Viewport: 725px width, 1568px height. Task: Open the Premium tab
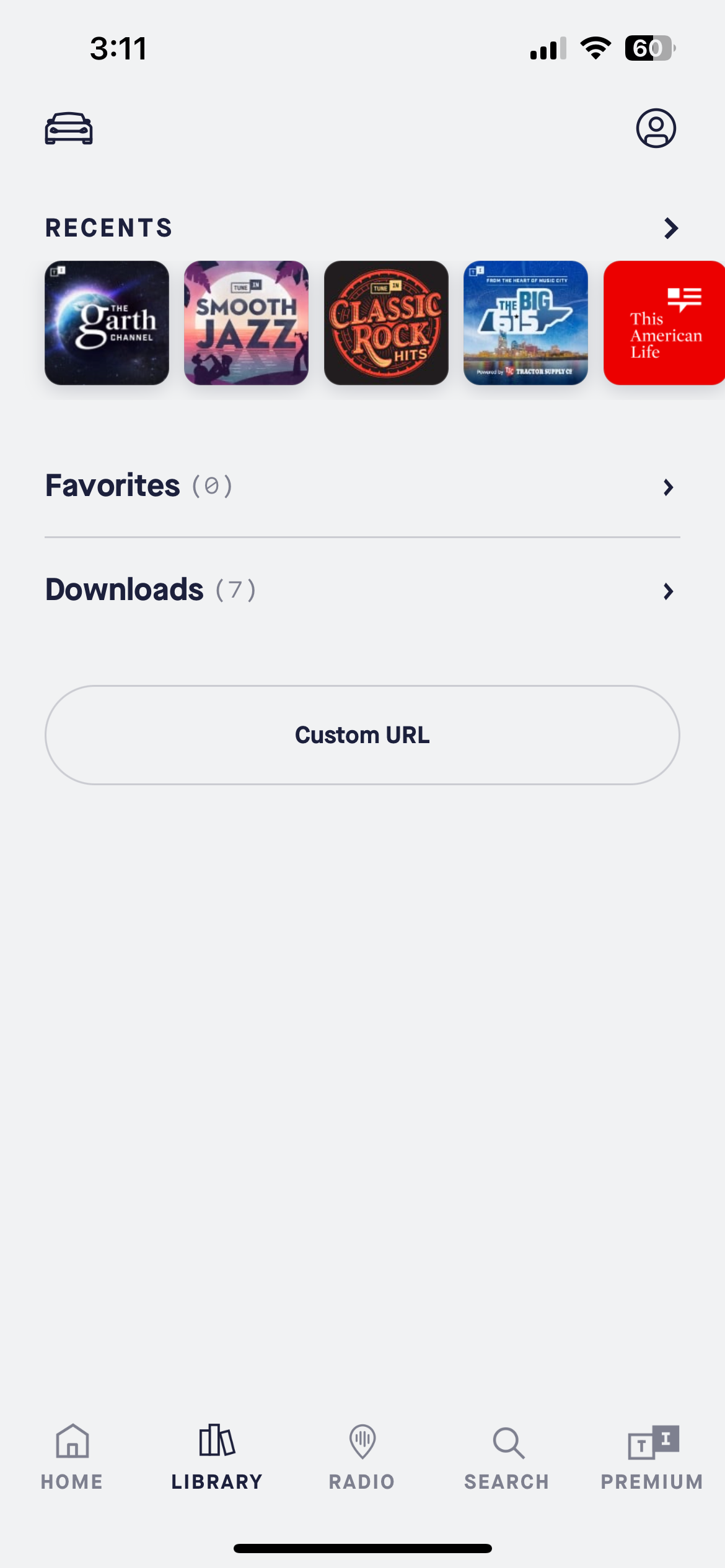[652, 1457]
